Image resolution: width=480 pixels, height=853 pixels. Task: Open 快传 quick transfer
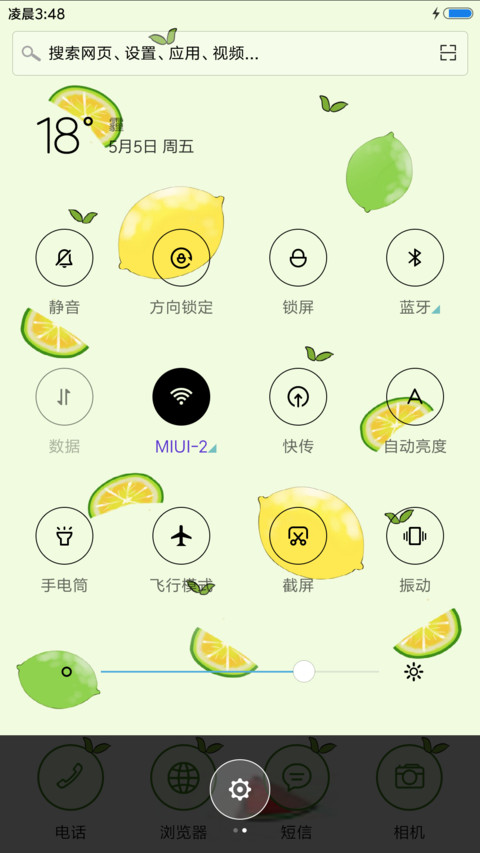(298, 397)
